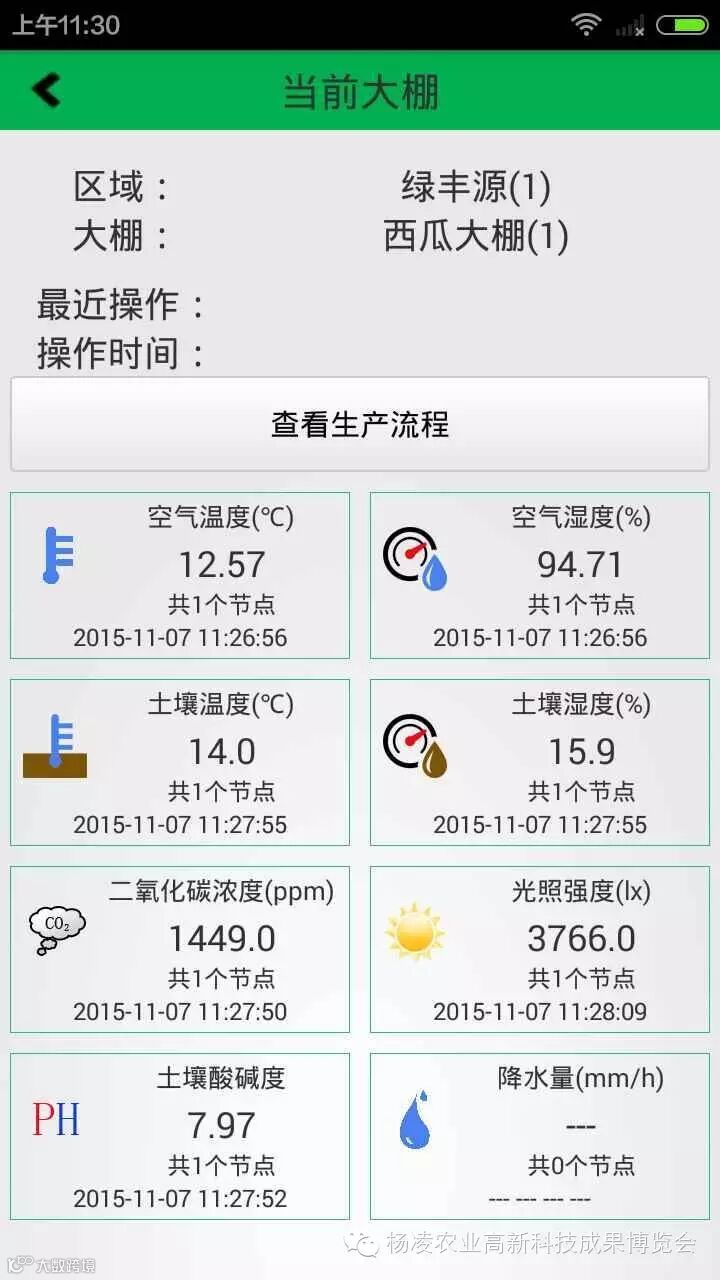
Task: Open the 空气温度 sensor card
Action: tap(180, 575)
